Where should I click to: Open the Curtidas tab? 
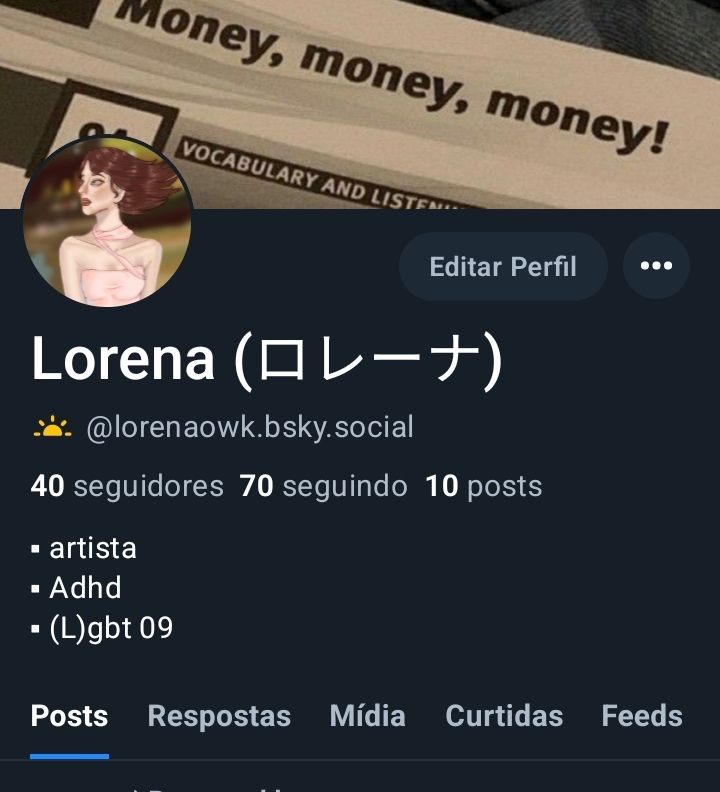(504, 716)
